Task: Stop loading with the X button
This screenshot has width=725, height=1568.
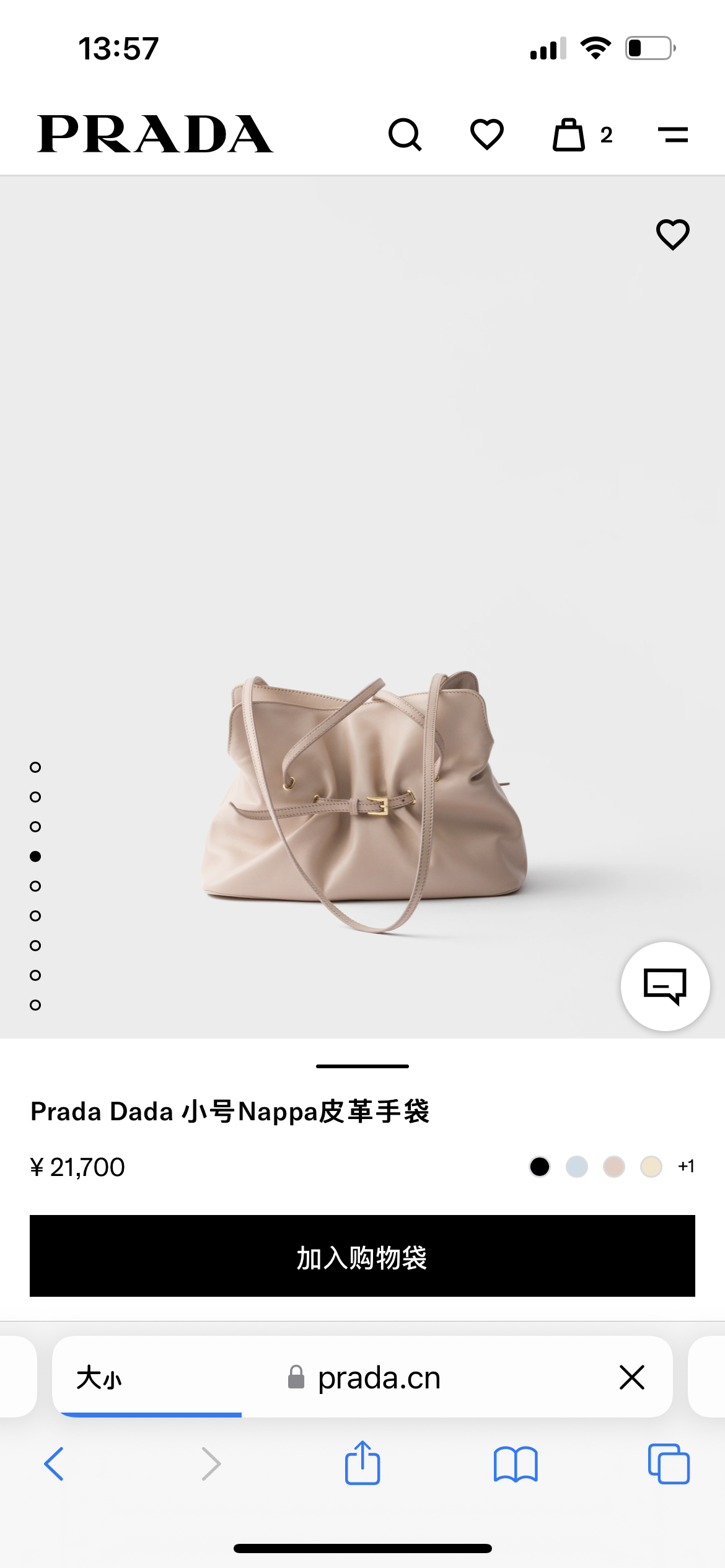Action: [632, 1378]
